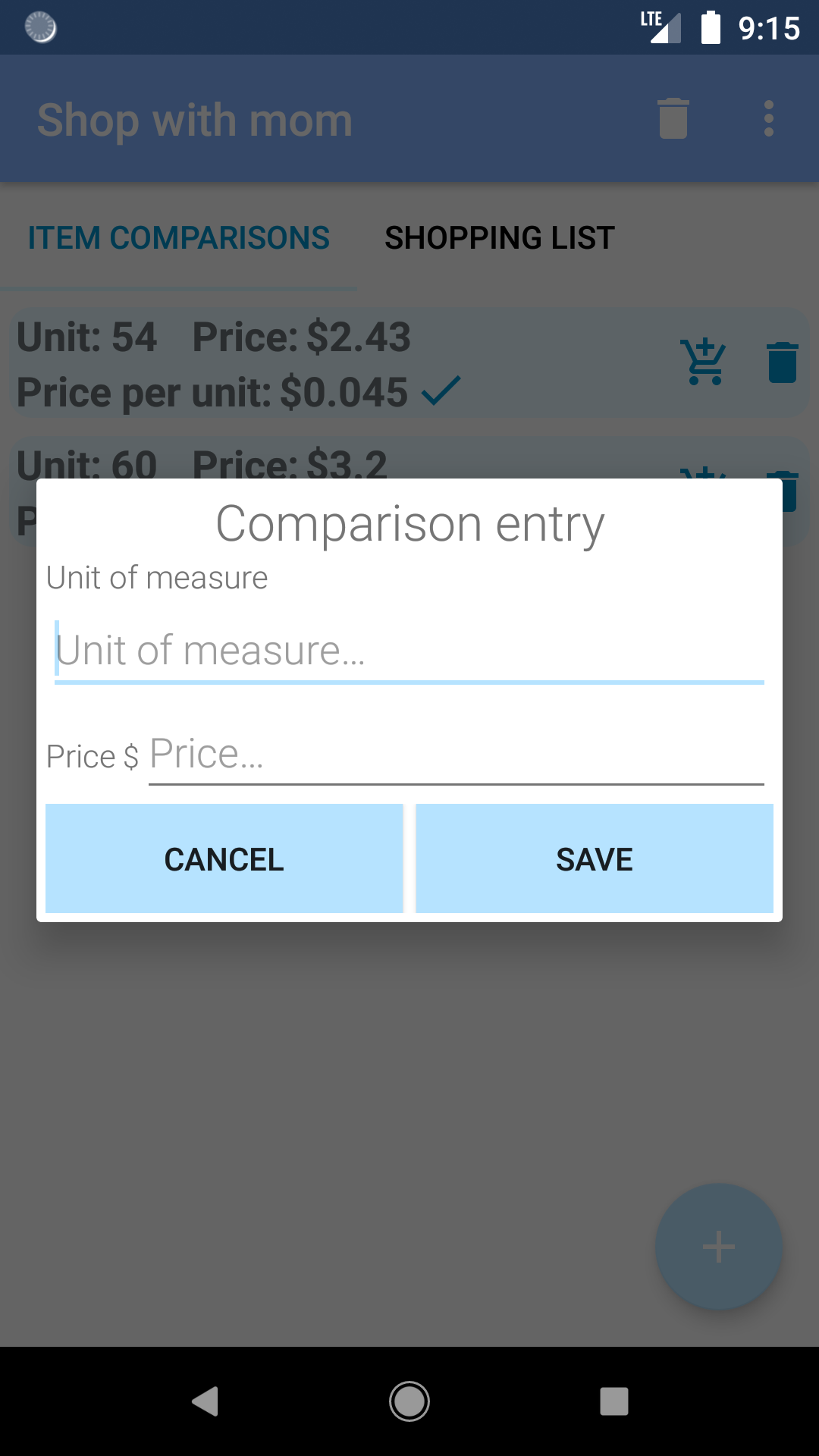Viewport: 819px width, 1456px height.
Task: Go to the home screen
Action: 409,1401
